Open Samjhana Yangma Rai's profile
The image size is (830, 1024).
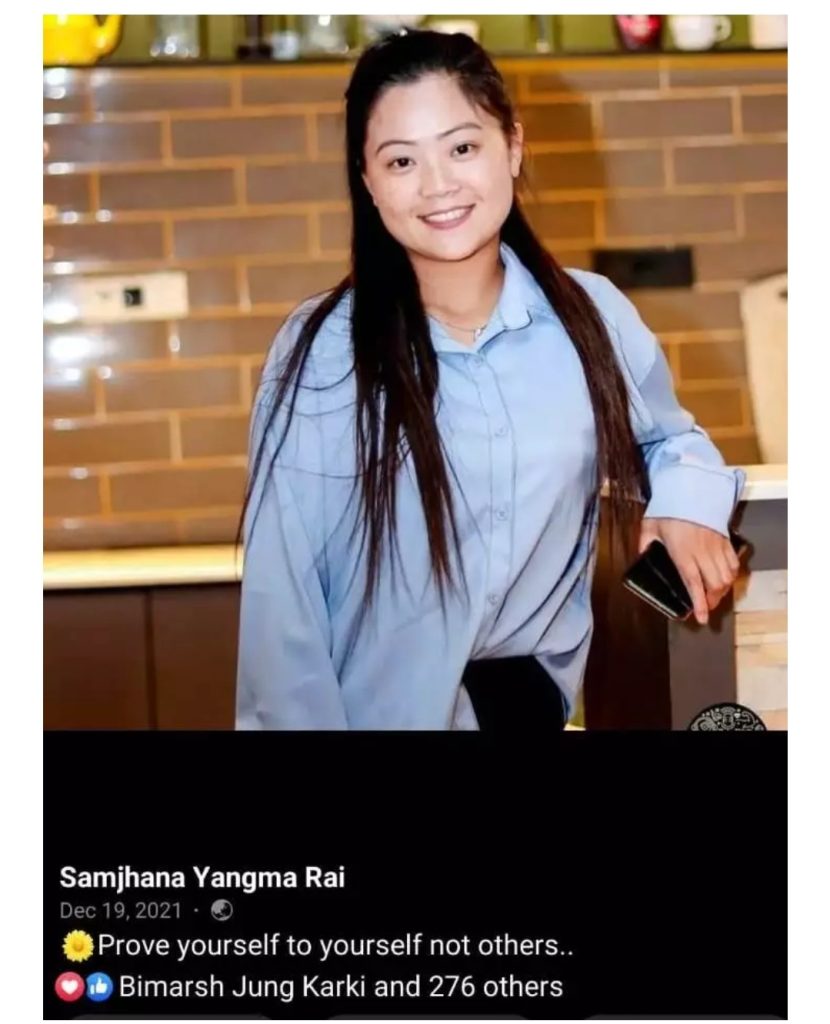[202, 877]
